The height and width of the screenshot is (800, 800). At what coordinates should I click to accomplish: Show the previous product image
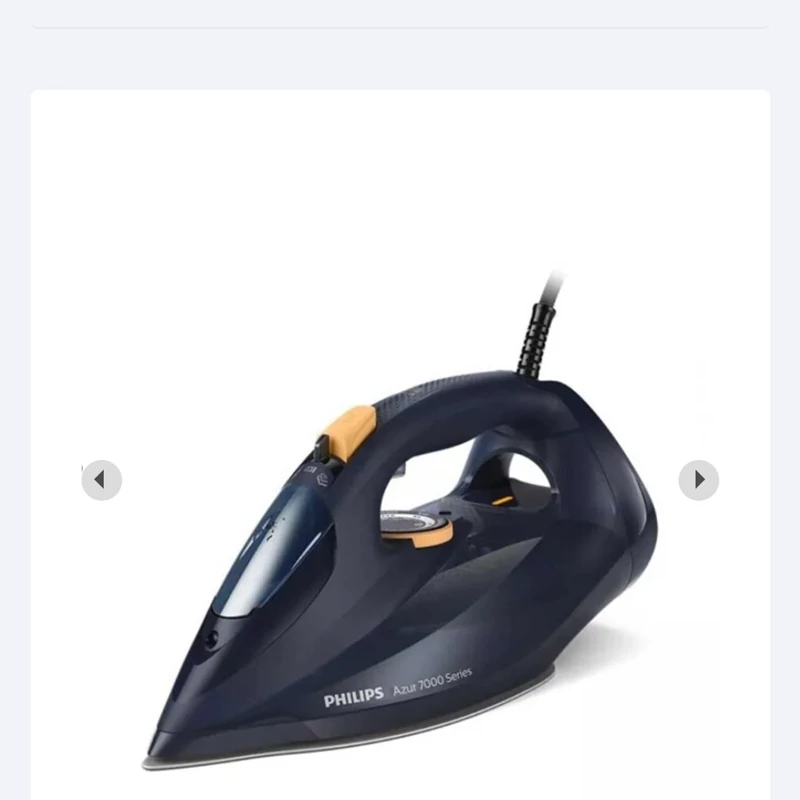(101, 480)
